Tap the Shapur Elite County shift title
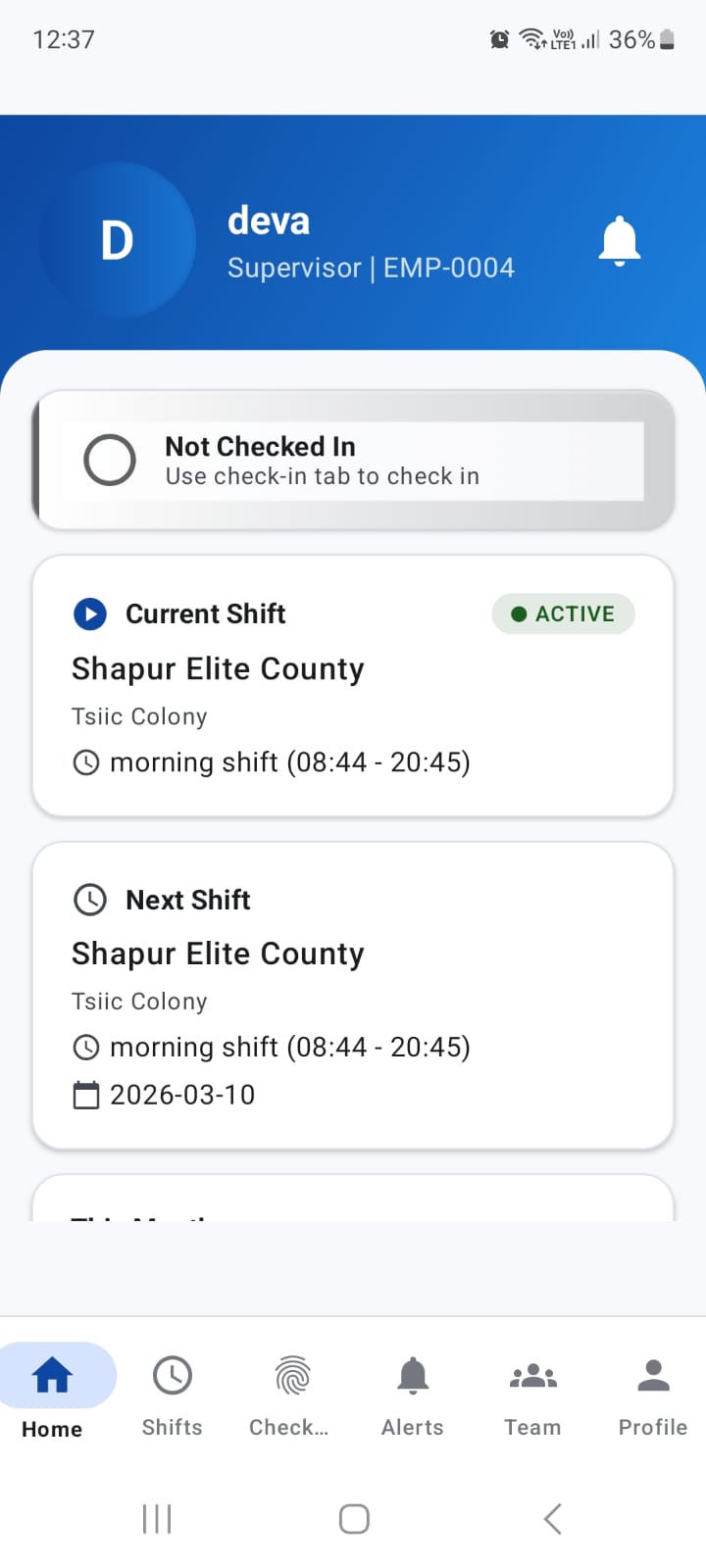 coord(218,668)
